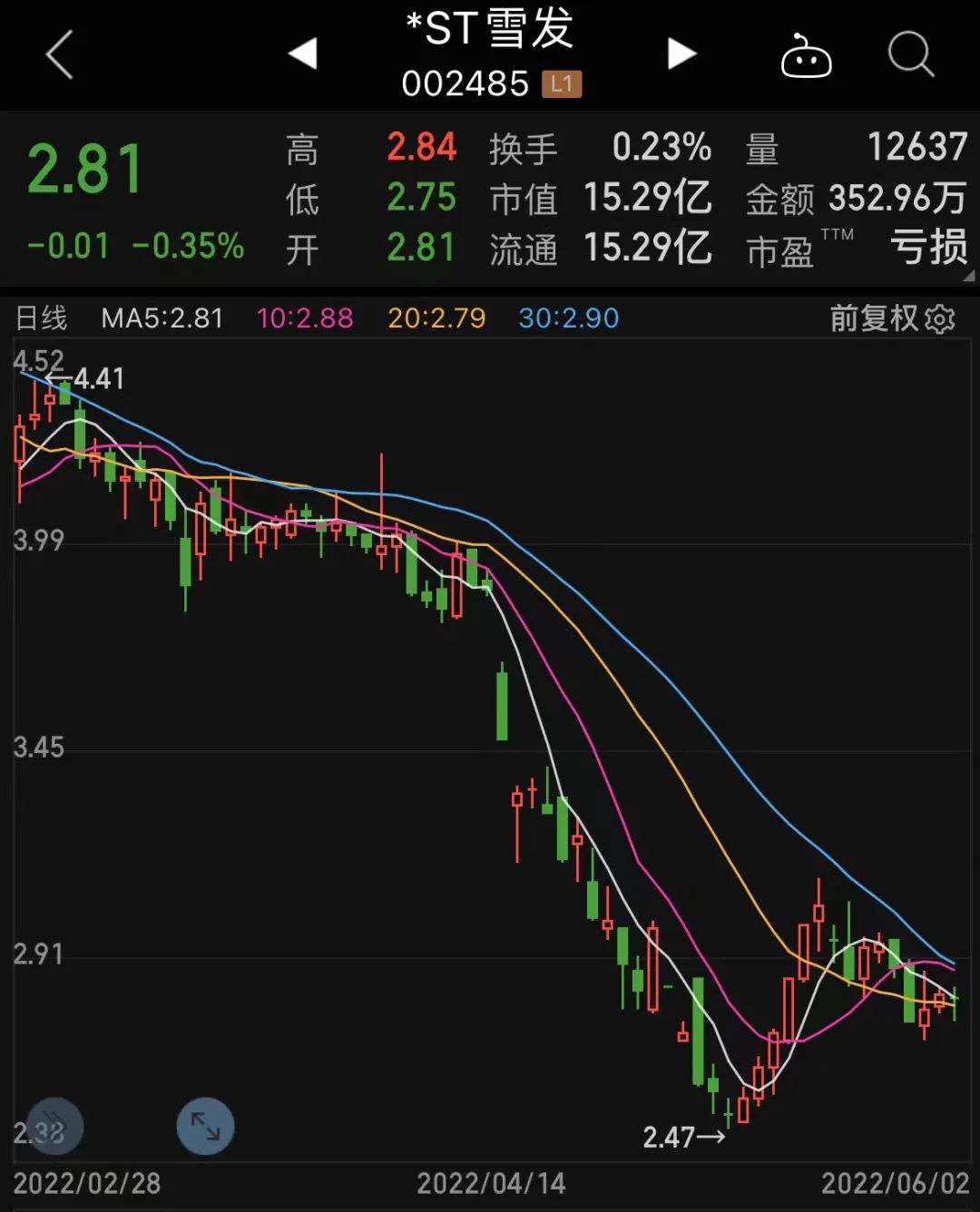Open the 前复权 adjustment settings

(892, 318)
